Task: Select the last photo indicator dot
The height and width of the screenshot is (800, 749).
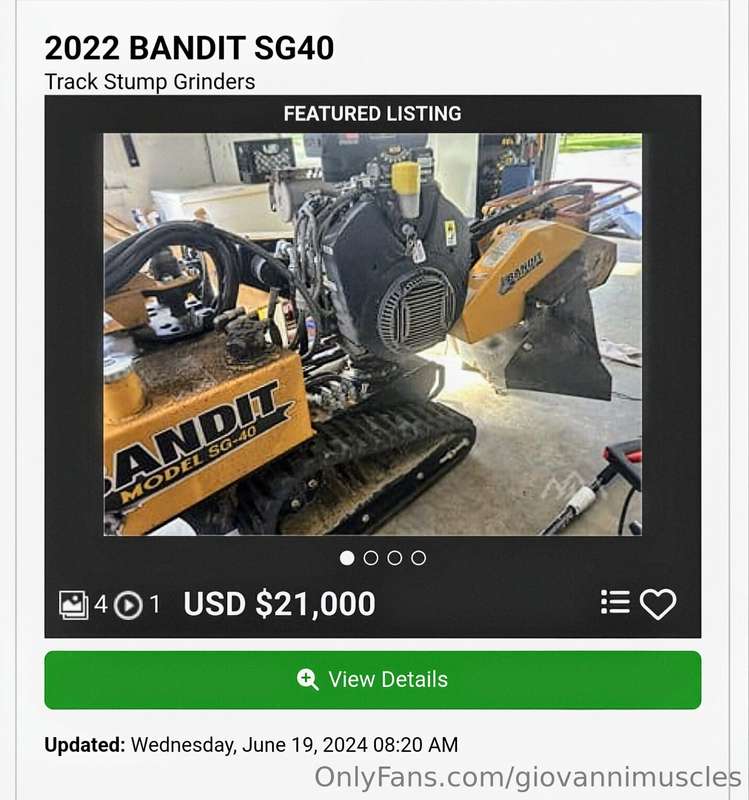Action: click(419, 558)
